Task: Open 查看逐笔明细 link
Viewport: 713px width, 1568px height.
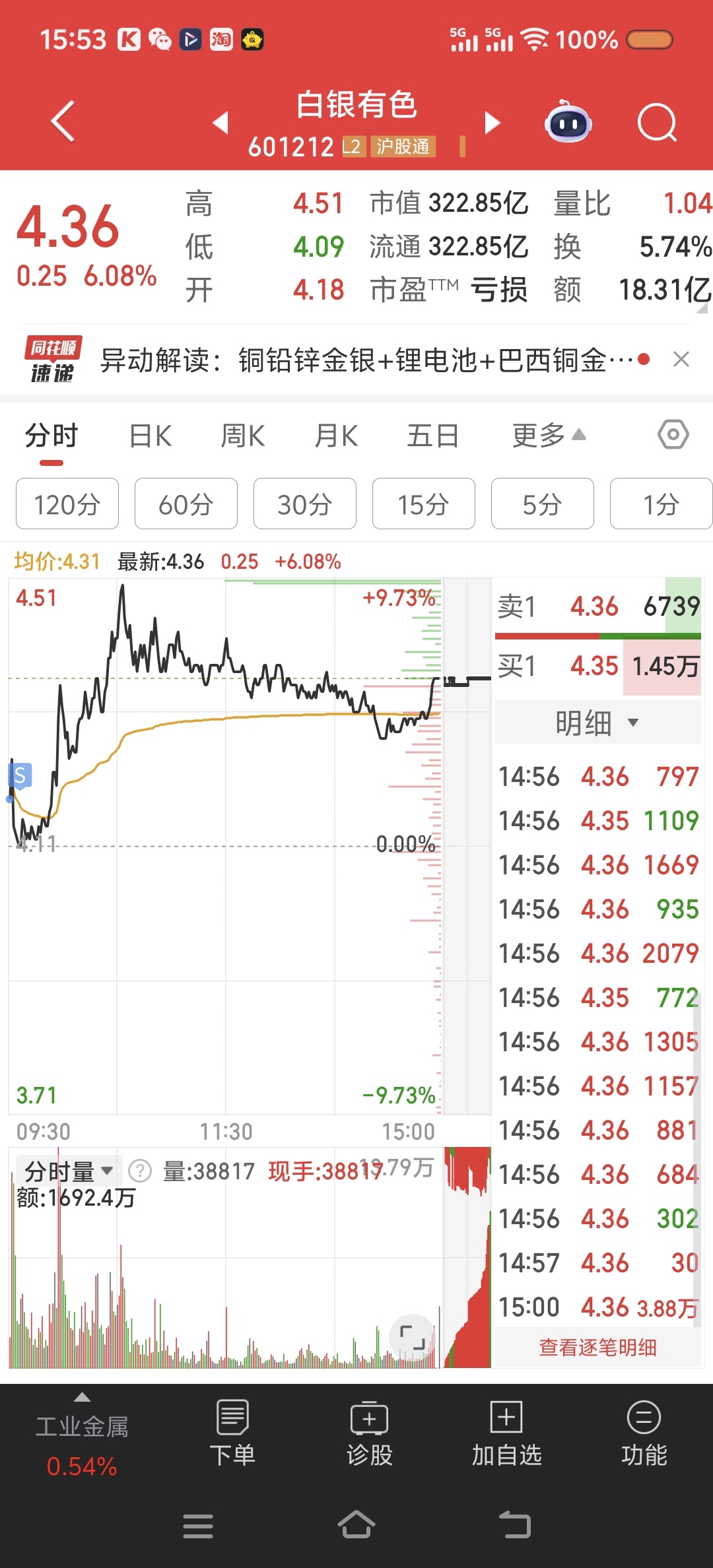Action: [x=597, y=1347]
